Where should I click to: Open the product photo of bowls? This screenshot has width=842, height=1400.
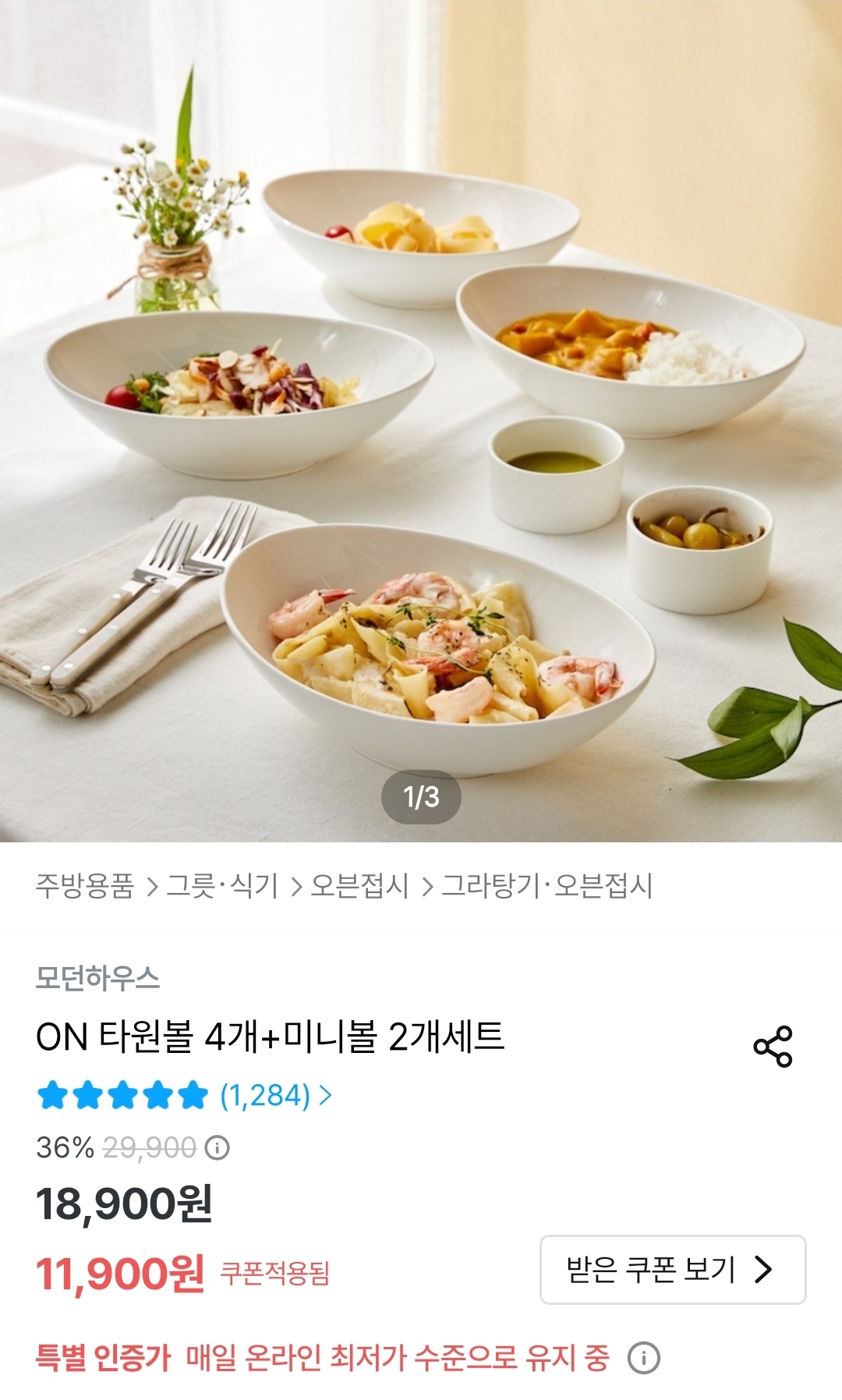pyautogui.click(x=421, y=421)
